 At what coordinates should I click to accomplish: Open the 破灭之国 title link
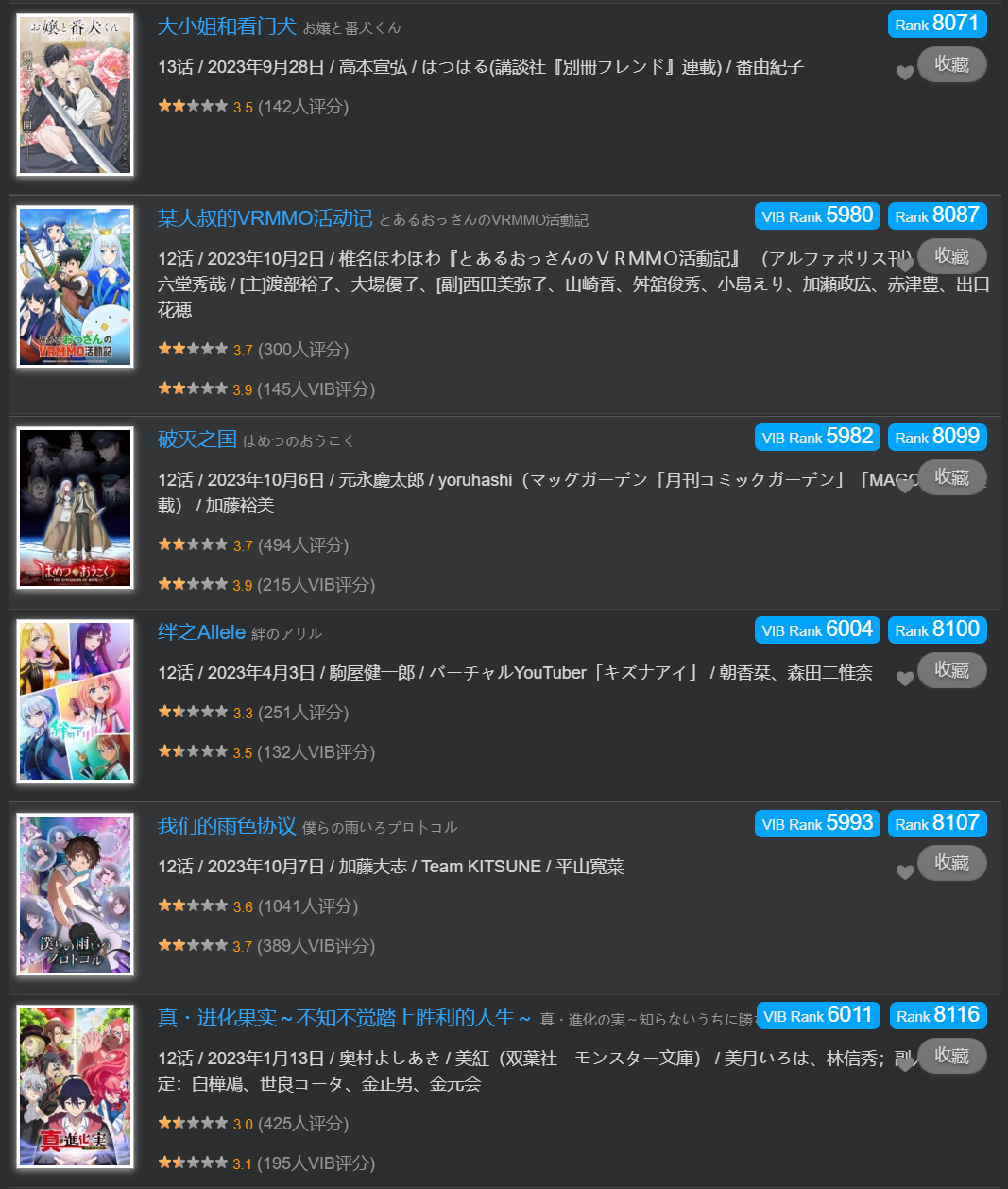(196, 439)
